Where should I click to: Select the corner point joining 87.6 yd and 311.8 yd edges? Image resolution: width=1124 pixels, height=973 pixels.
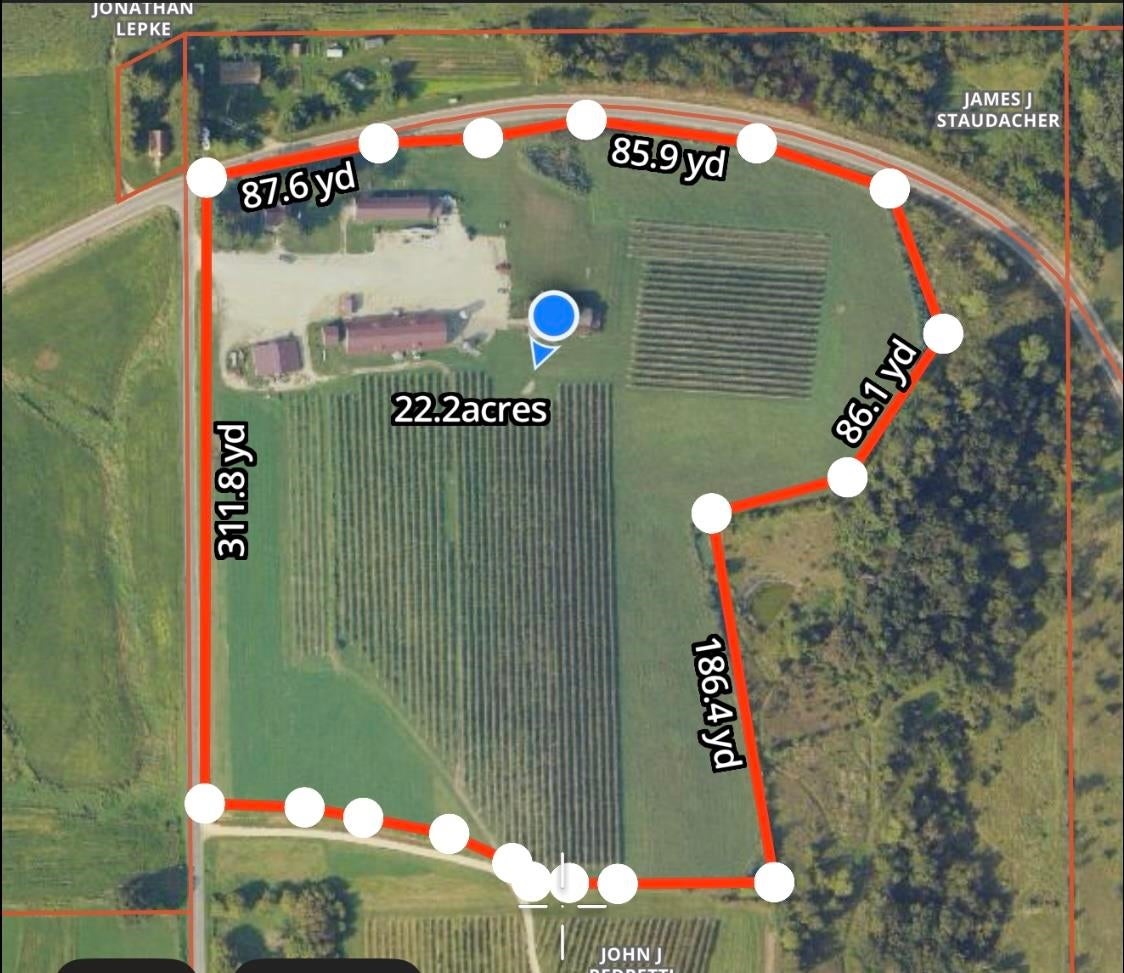point(207,179)
